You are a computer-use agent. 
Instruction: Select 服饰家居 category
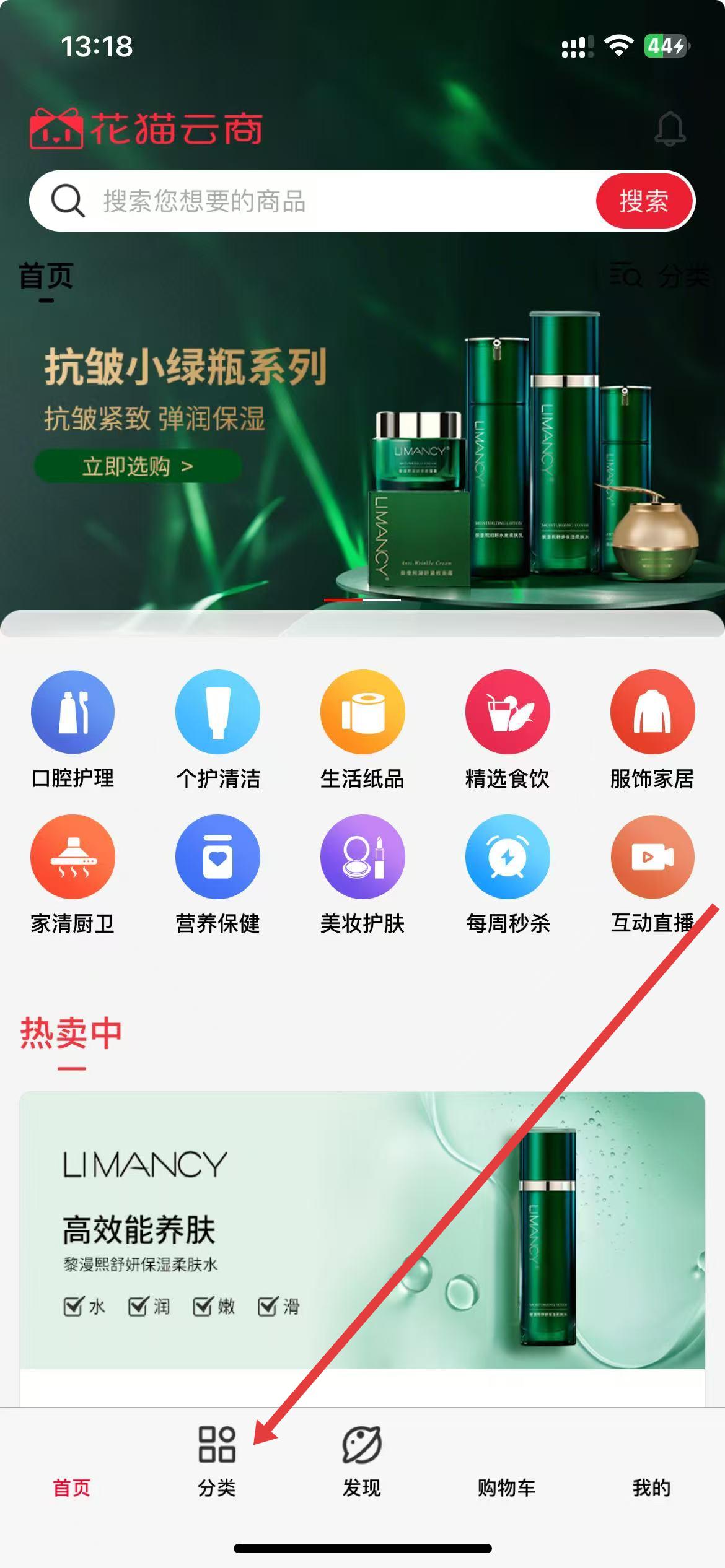[652, 730]
